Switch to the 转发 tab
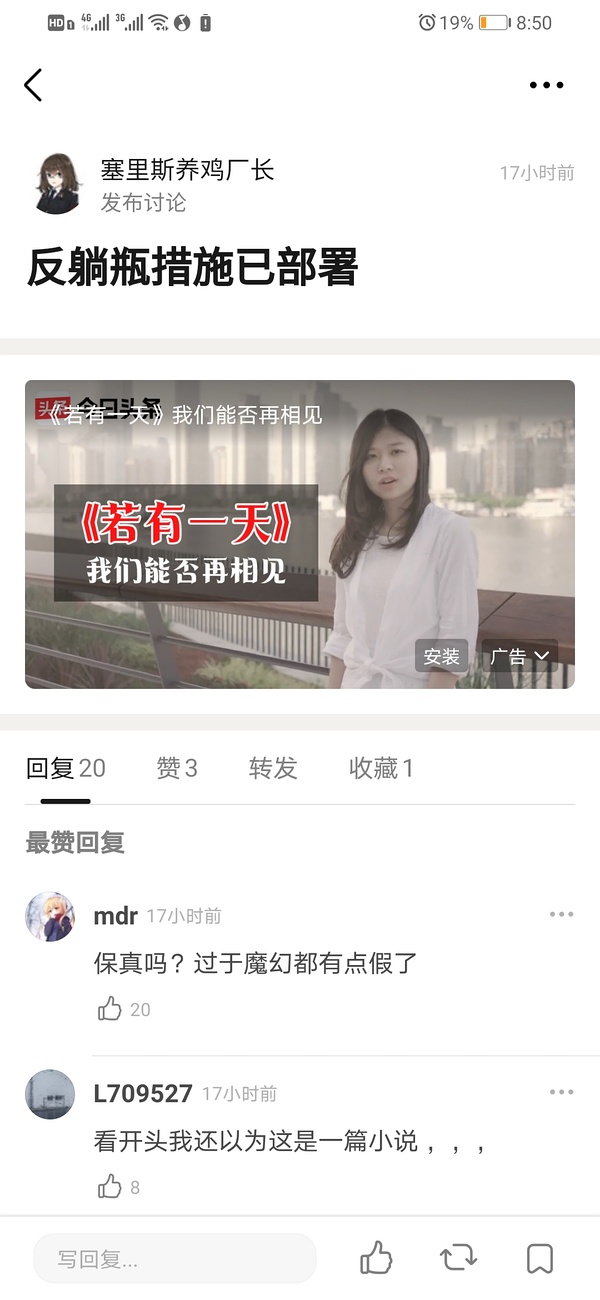This screenshot has width=600, height=1300. [273, 768]
